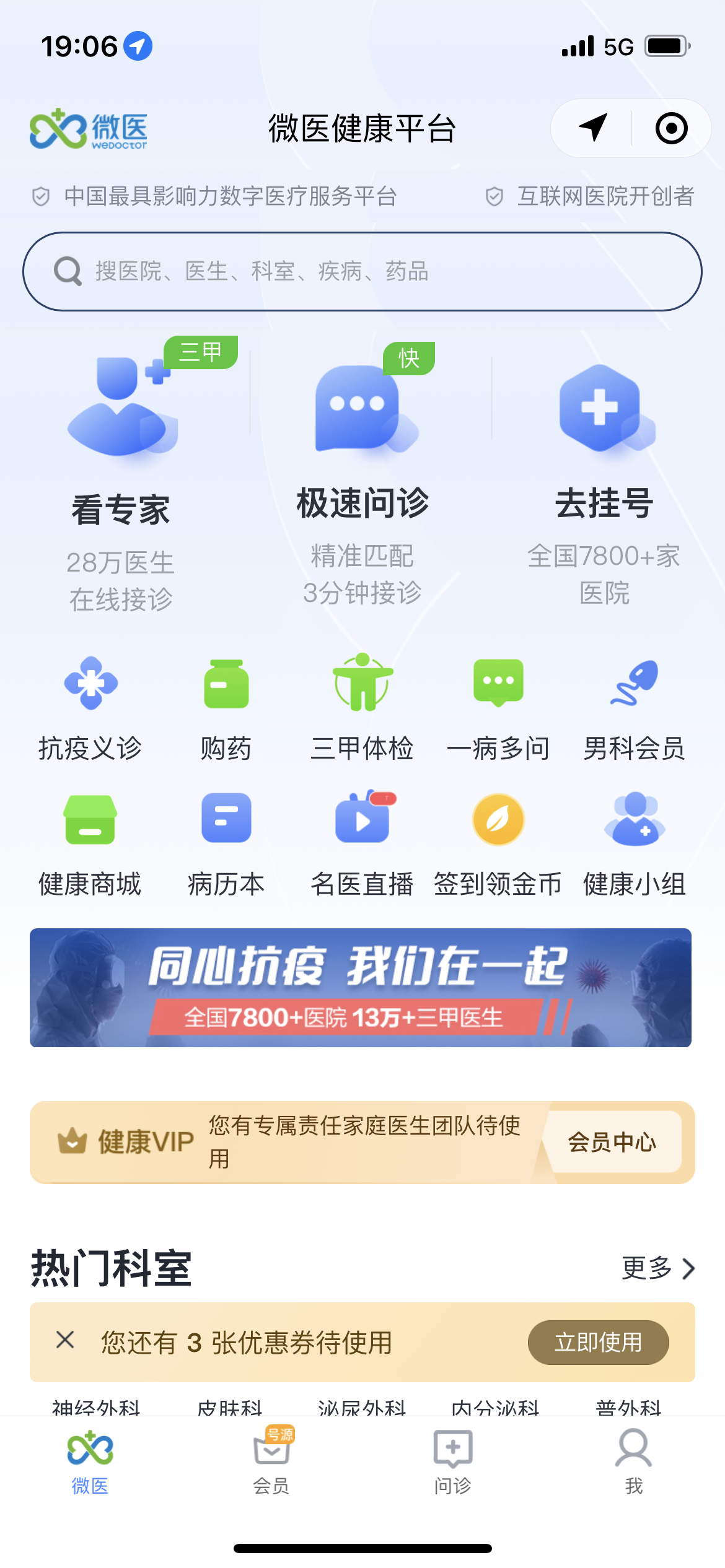Open 去挂号 appointment registration
The image size is (725, 1568).
(604, 477)
